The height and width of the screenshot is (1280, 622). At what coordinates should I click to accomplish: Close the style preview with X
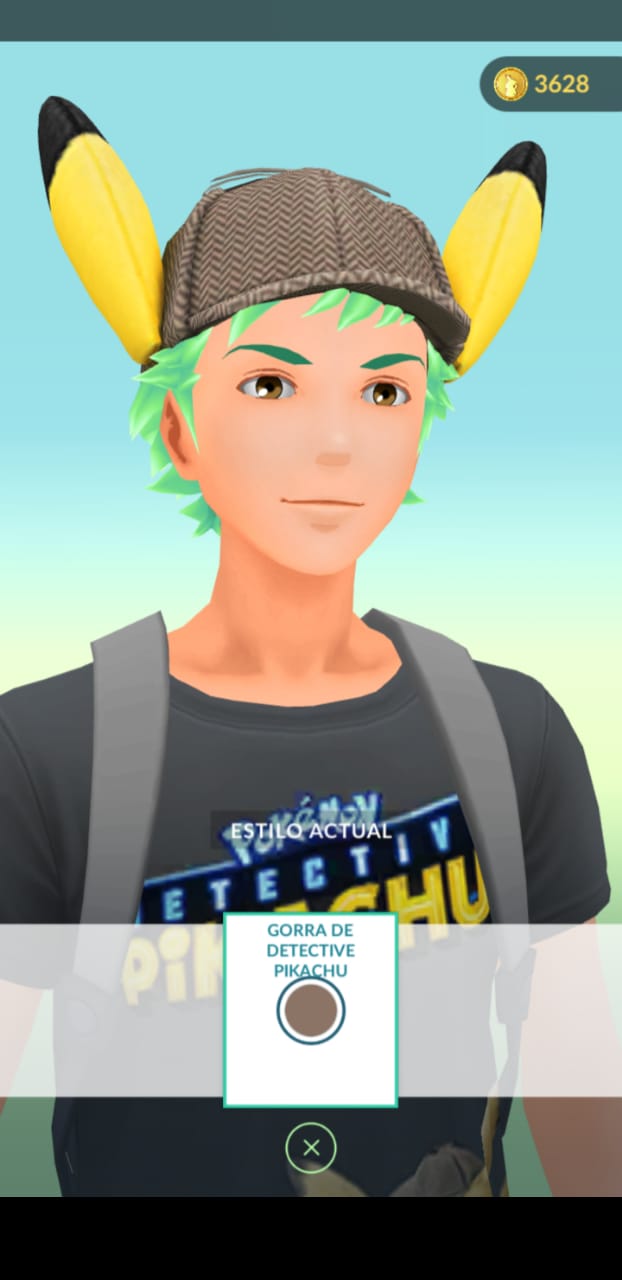(311, 1148)
